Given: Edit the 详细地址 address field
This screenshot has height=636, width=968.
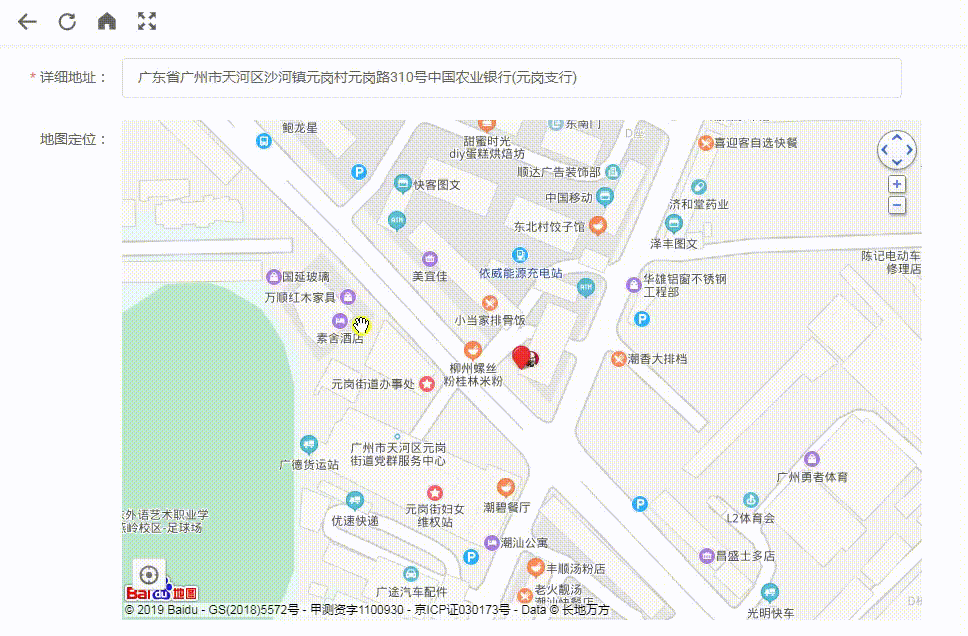Looking at the screenshot, I should [511, 78].
